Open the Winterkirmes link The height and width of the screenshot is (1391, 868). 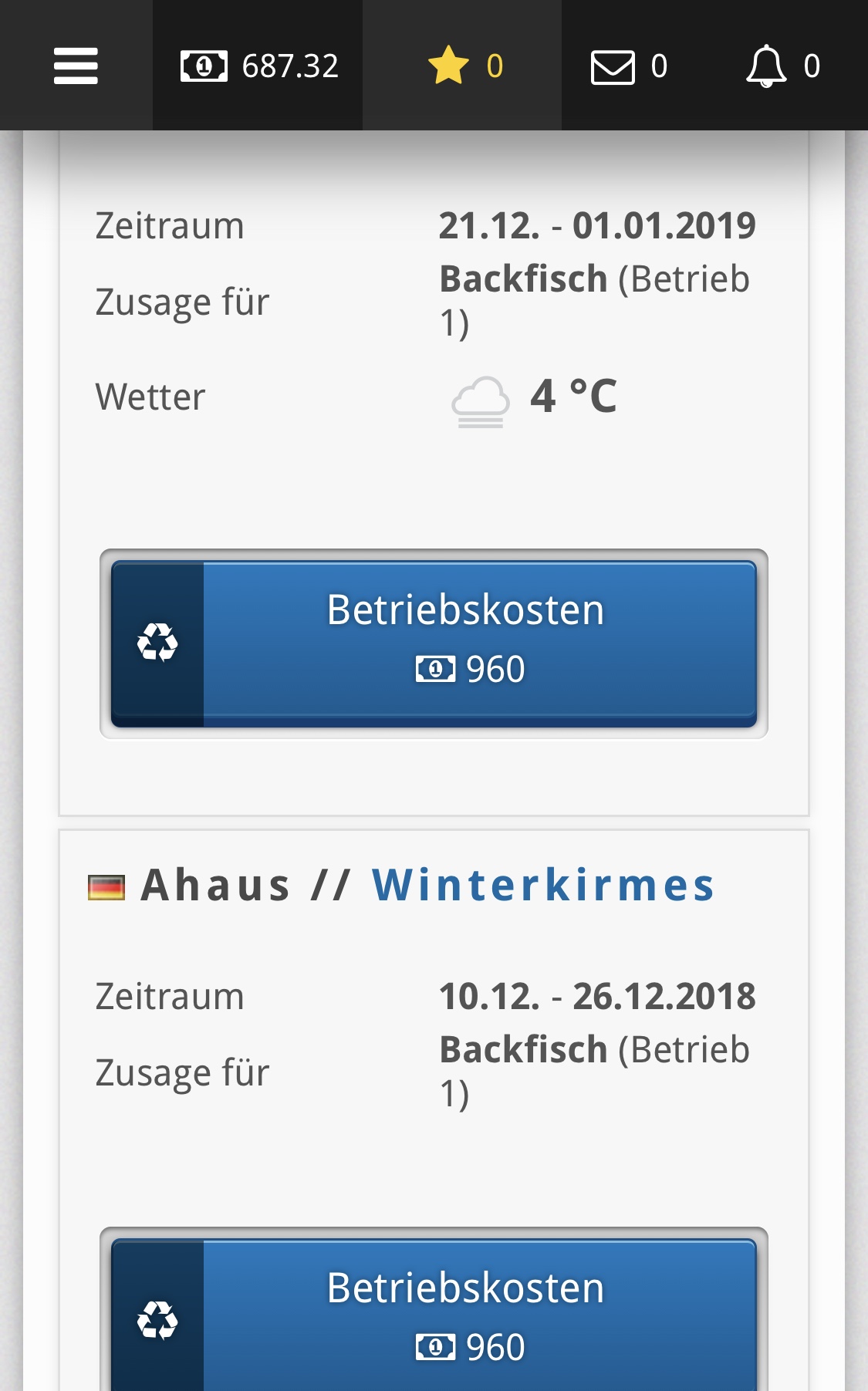543,885
